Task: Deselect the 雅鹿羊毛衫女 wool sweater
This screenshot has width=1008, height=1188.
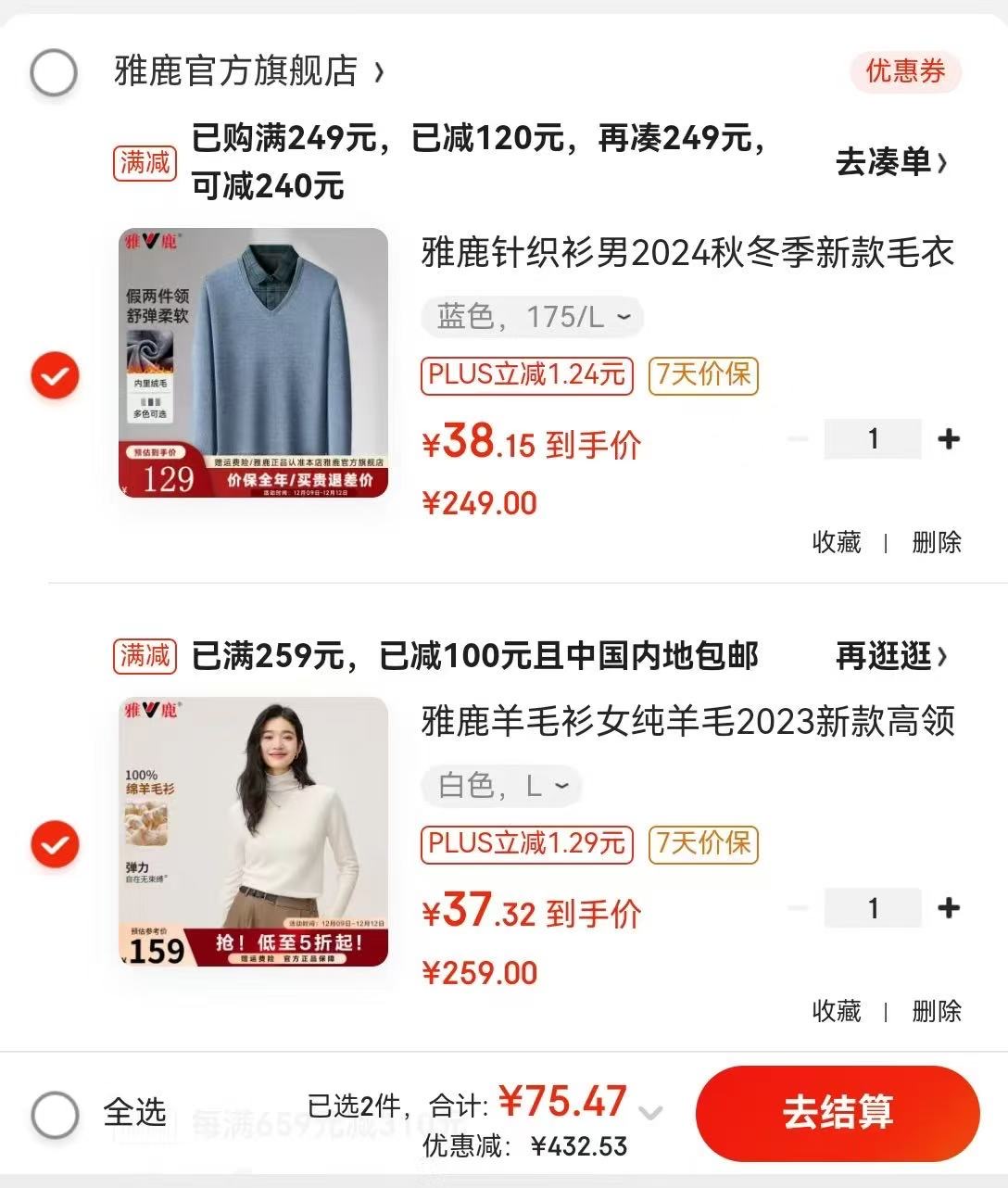Action: tap(55, 844)
